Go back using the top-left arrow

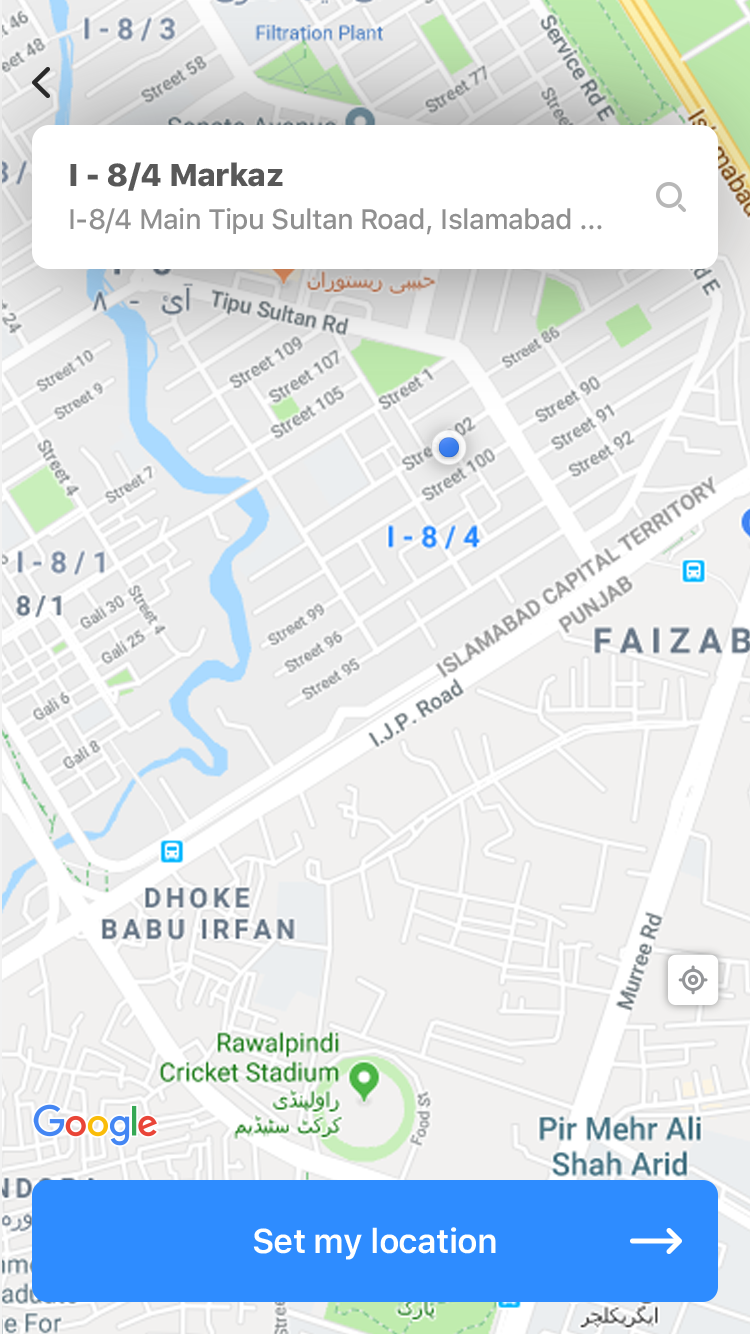coord(41,83)
